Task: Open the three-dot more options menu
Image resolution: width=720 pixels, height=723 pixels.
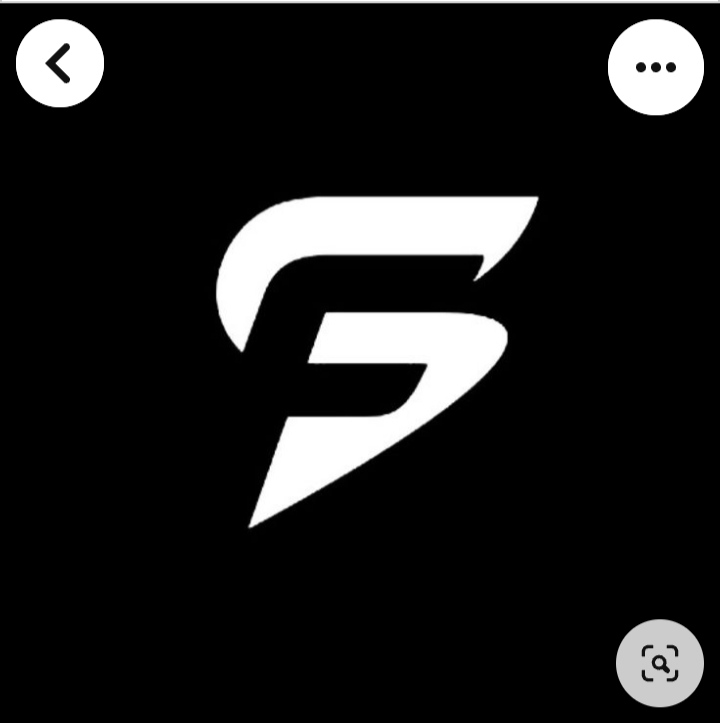Action: point(655,67)
